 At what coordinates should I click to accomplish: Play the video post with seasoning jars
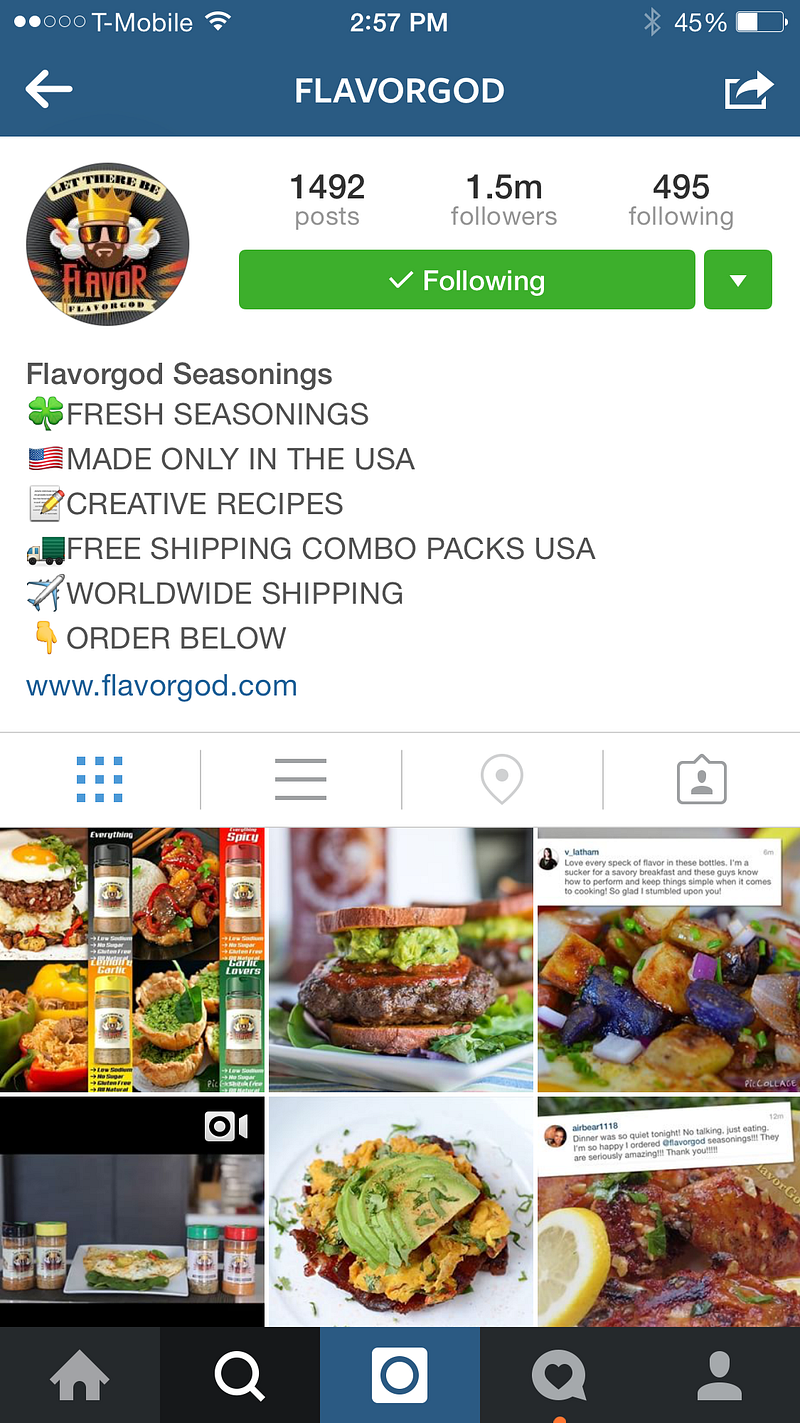(x=132, y=1211)
